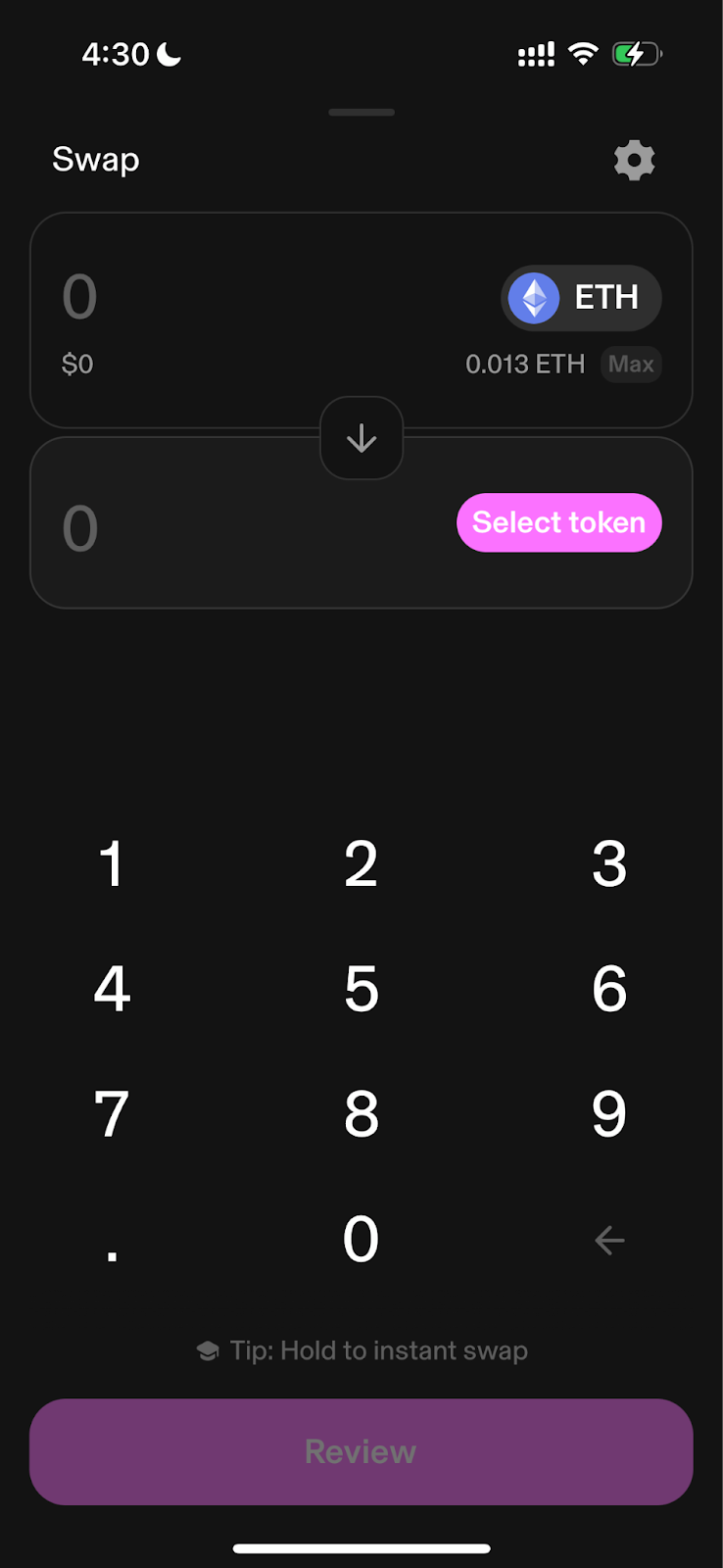Click the Wi-Fi status icon
This screenshot has height=1568, width=723.
tap(583, 54)
